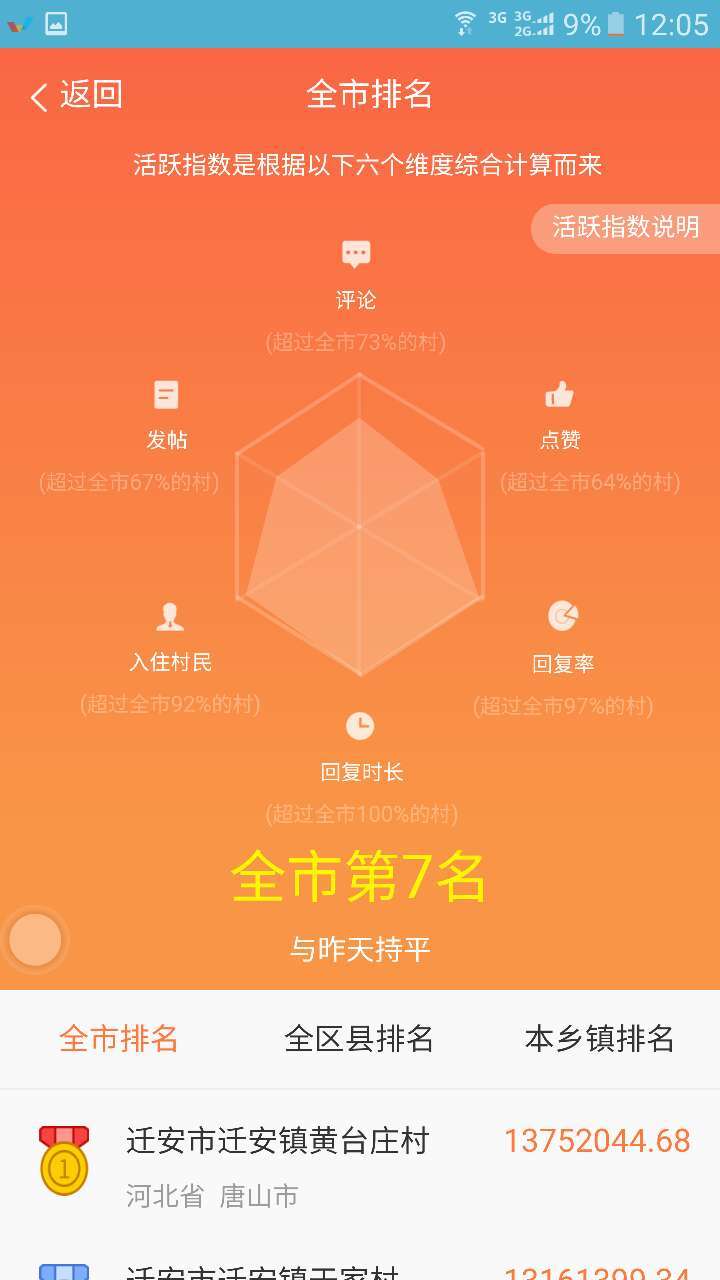Tap the floating round assistive button
Image resolution: width=720 pixels, height=1280 pixels.
tap(36, 940)
